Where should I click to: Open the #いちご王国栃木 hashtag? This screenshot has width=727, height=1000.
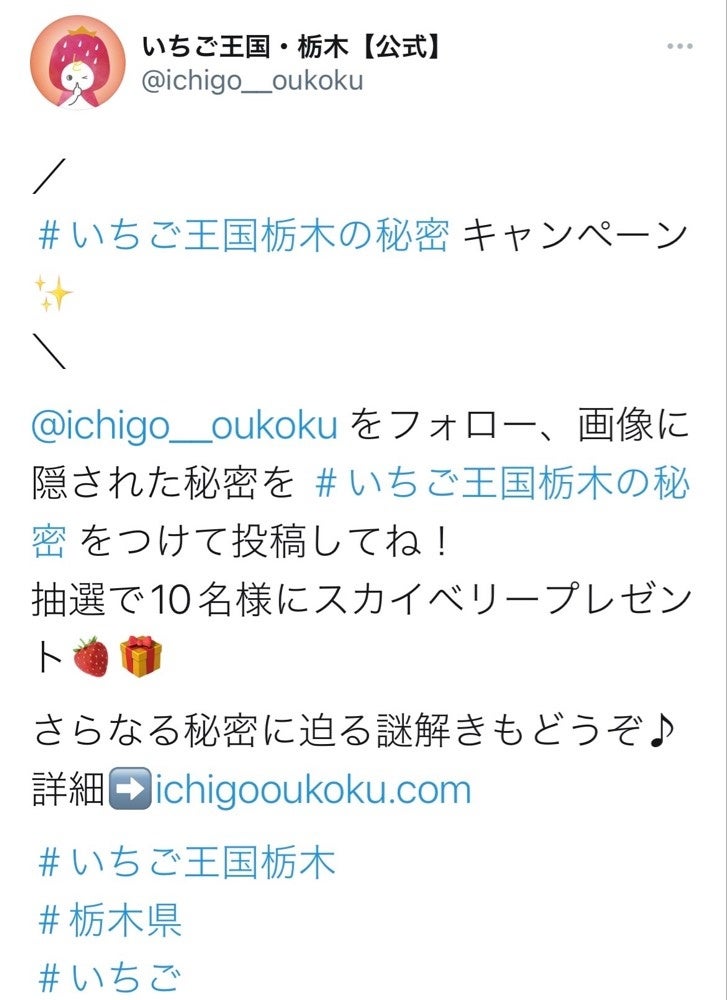(186, 861)
